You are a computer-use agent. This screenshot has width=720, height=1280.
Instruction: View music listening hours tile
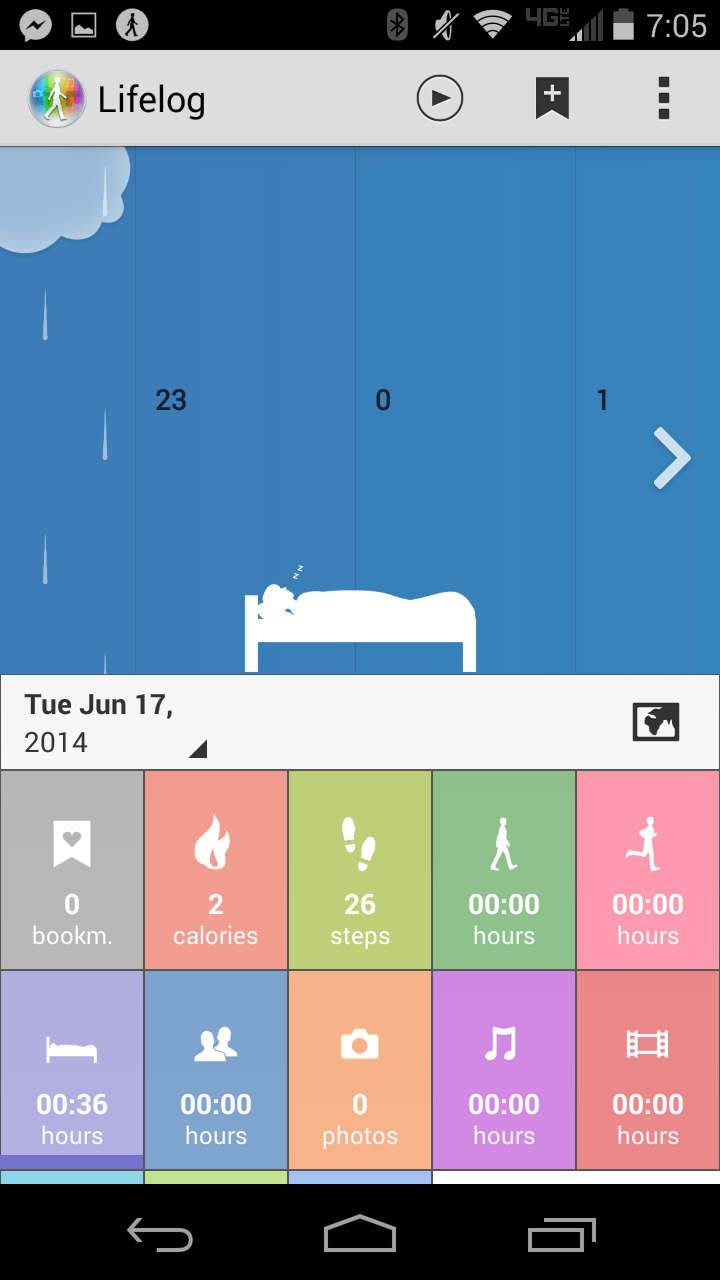pos(504,1070)
